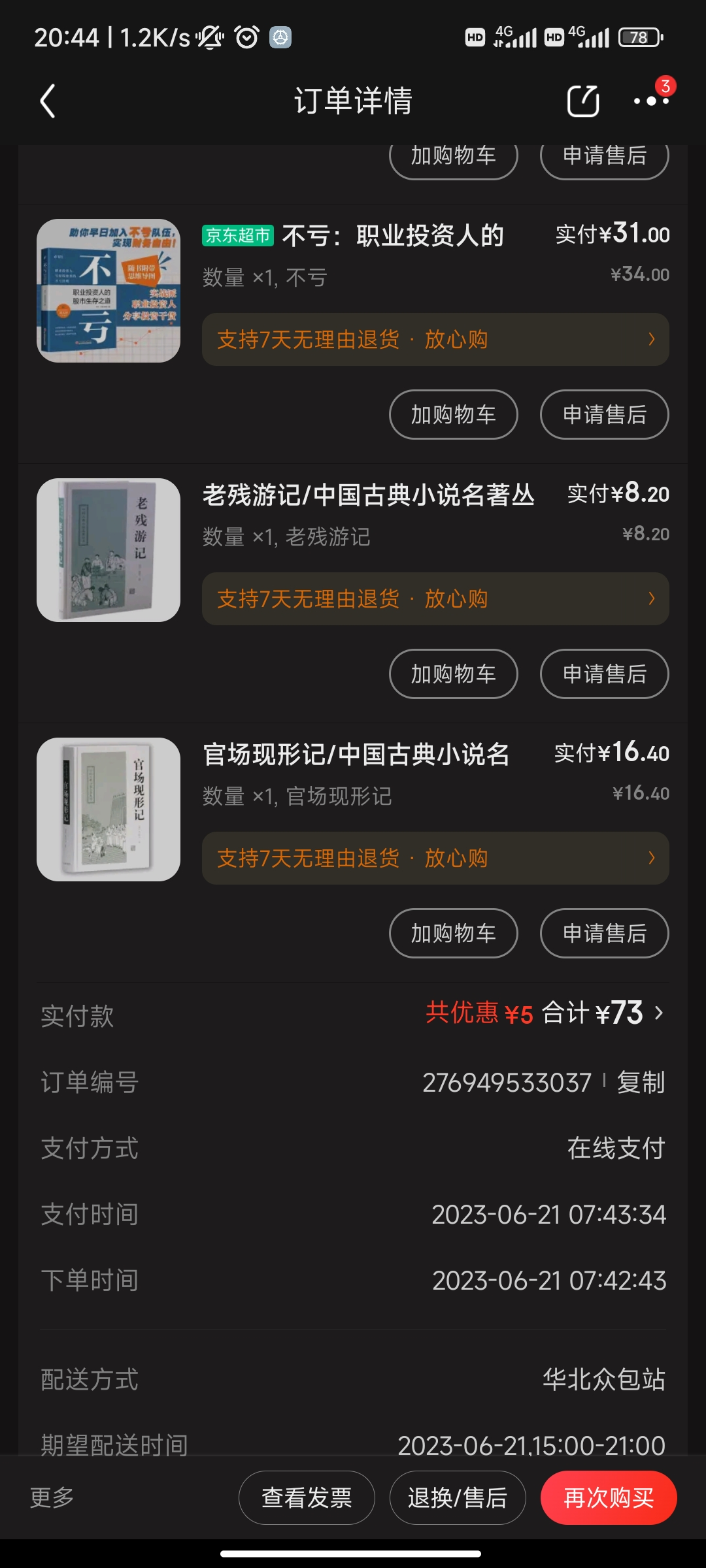Tap 查看发票 to view the invoice
This screenshot has width=706, height=1568.
click(307, 1497)
